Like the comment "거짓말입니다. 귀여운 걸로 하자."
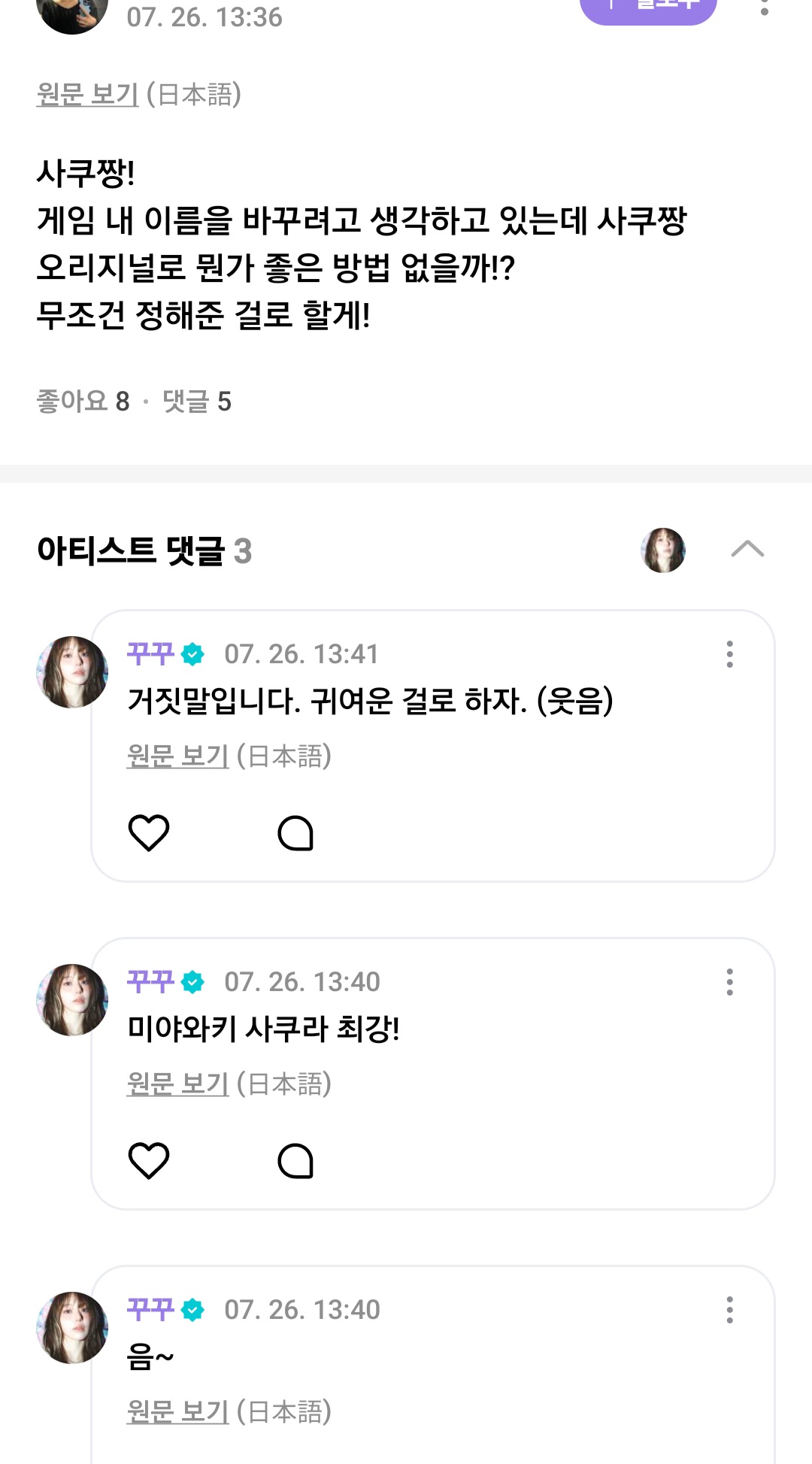Viewport: 812px width, 1464px height. click(x=149, y=832)
